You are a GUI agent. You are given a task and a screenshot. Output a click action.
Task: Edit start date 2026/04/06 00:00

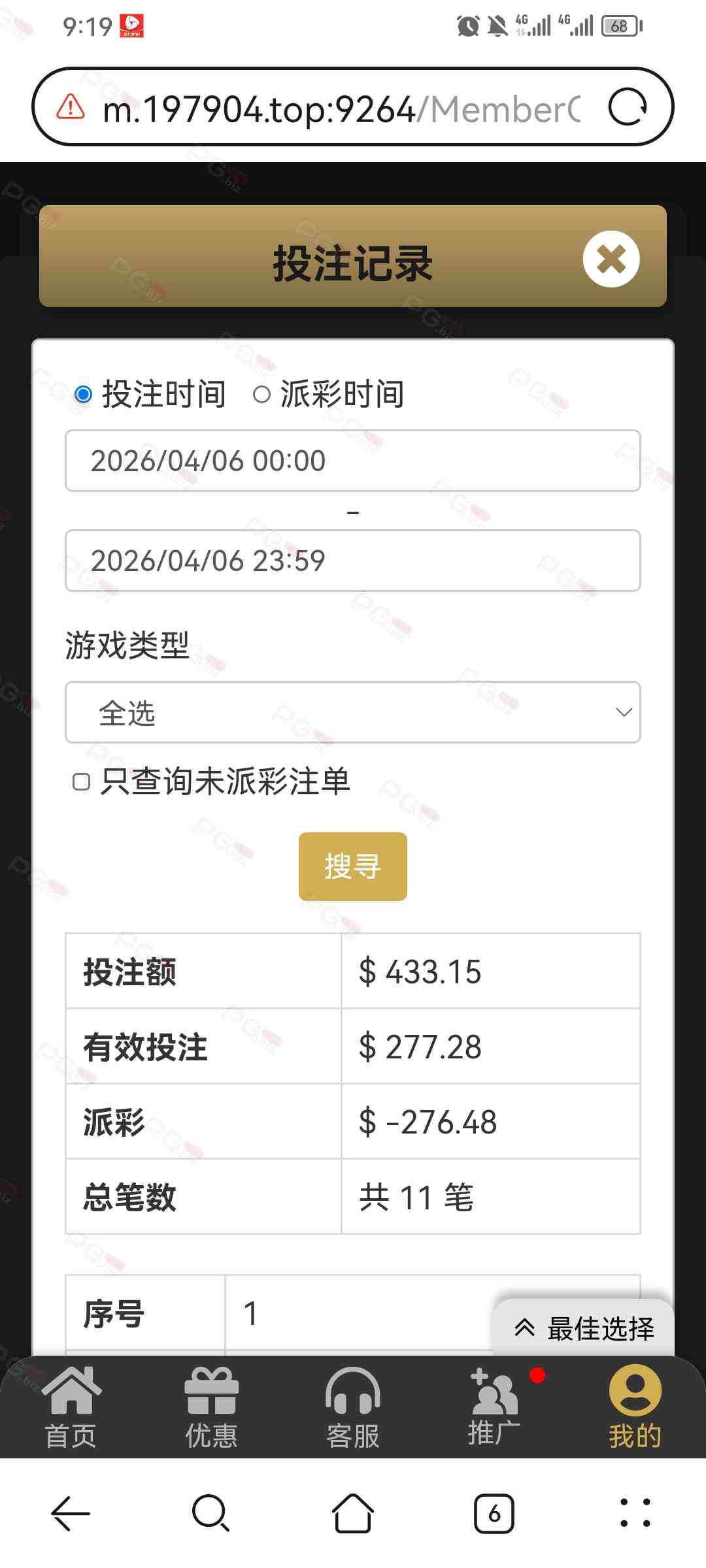click(x=352, y=461)
